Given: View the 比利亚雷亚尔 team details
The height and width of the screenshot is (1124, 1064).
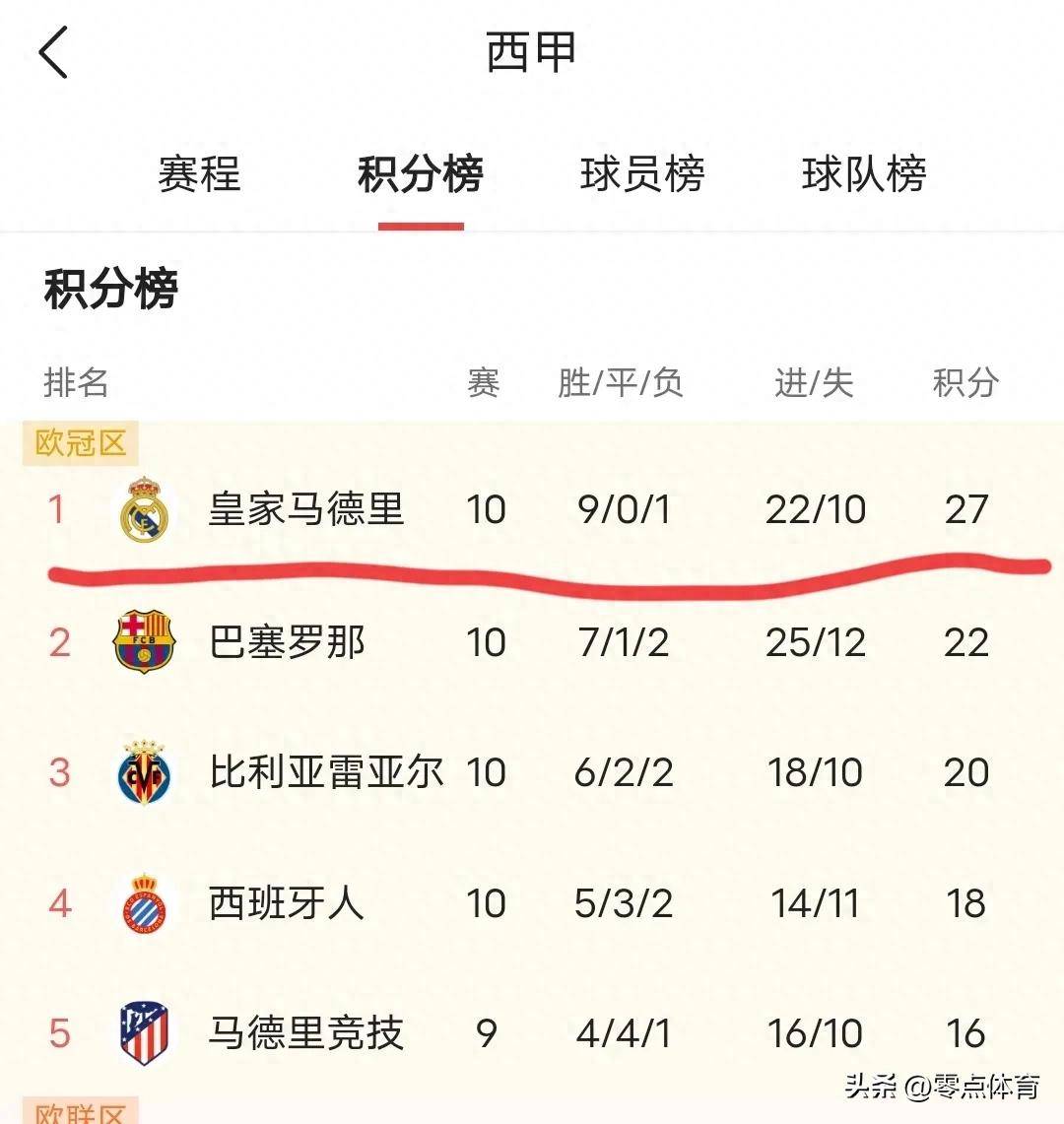Looking at the screenshot, I should (325, 772).
